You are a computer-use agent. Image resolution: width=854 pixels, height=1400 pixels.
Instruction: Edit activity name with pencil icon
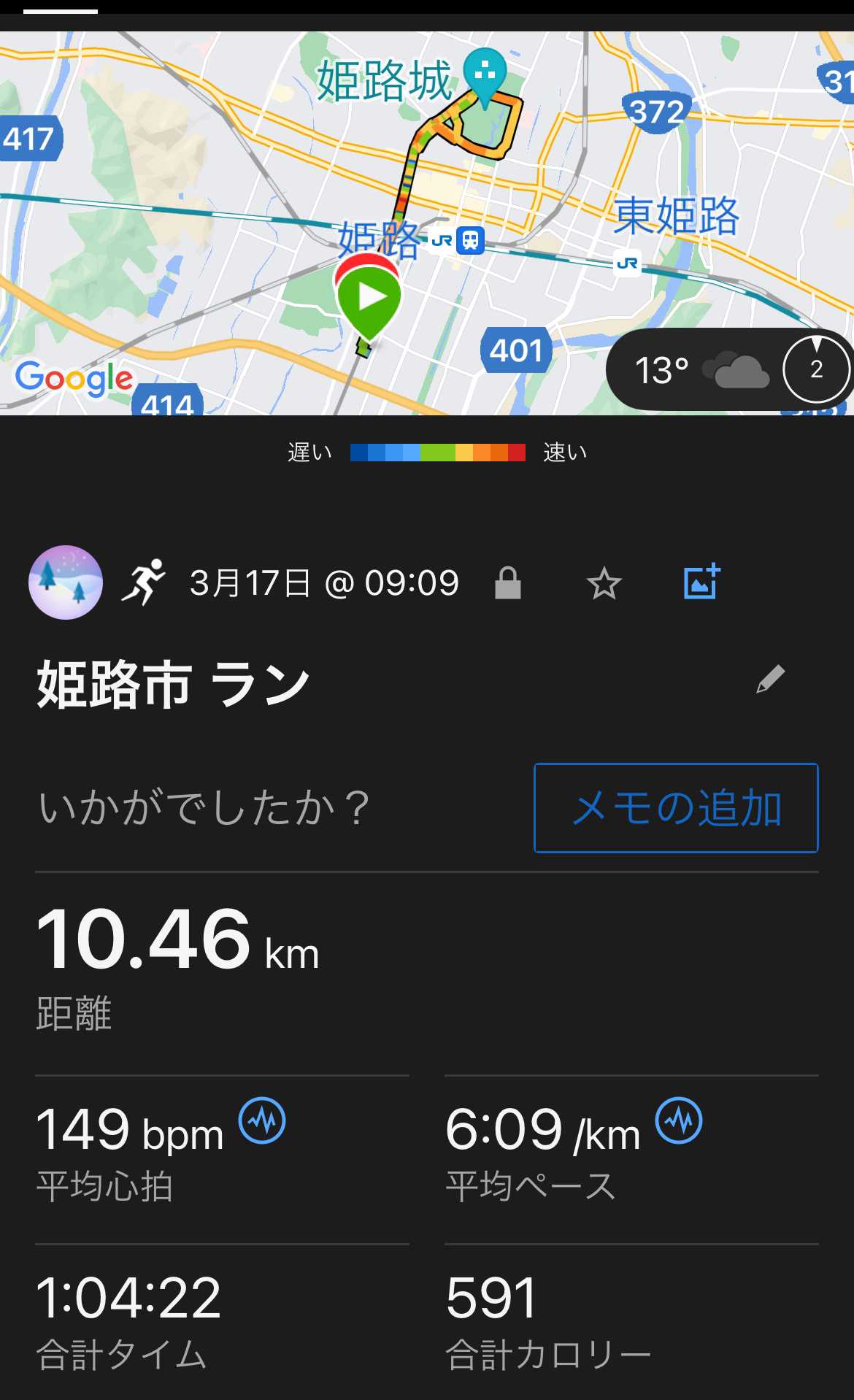click(771, 679)
